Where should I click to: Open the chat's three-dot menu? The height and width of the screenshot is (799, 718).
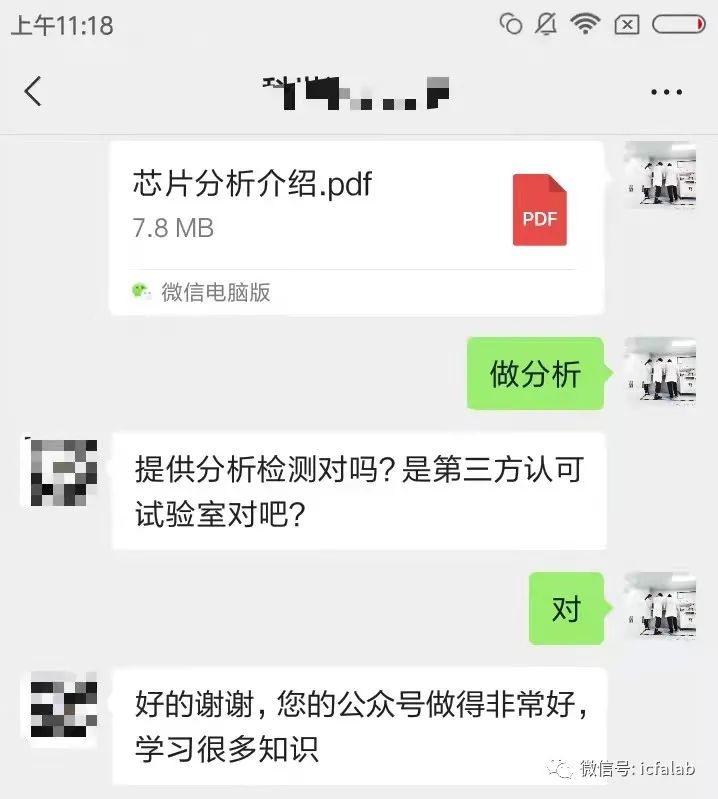666,92
